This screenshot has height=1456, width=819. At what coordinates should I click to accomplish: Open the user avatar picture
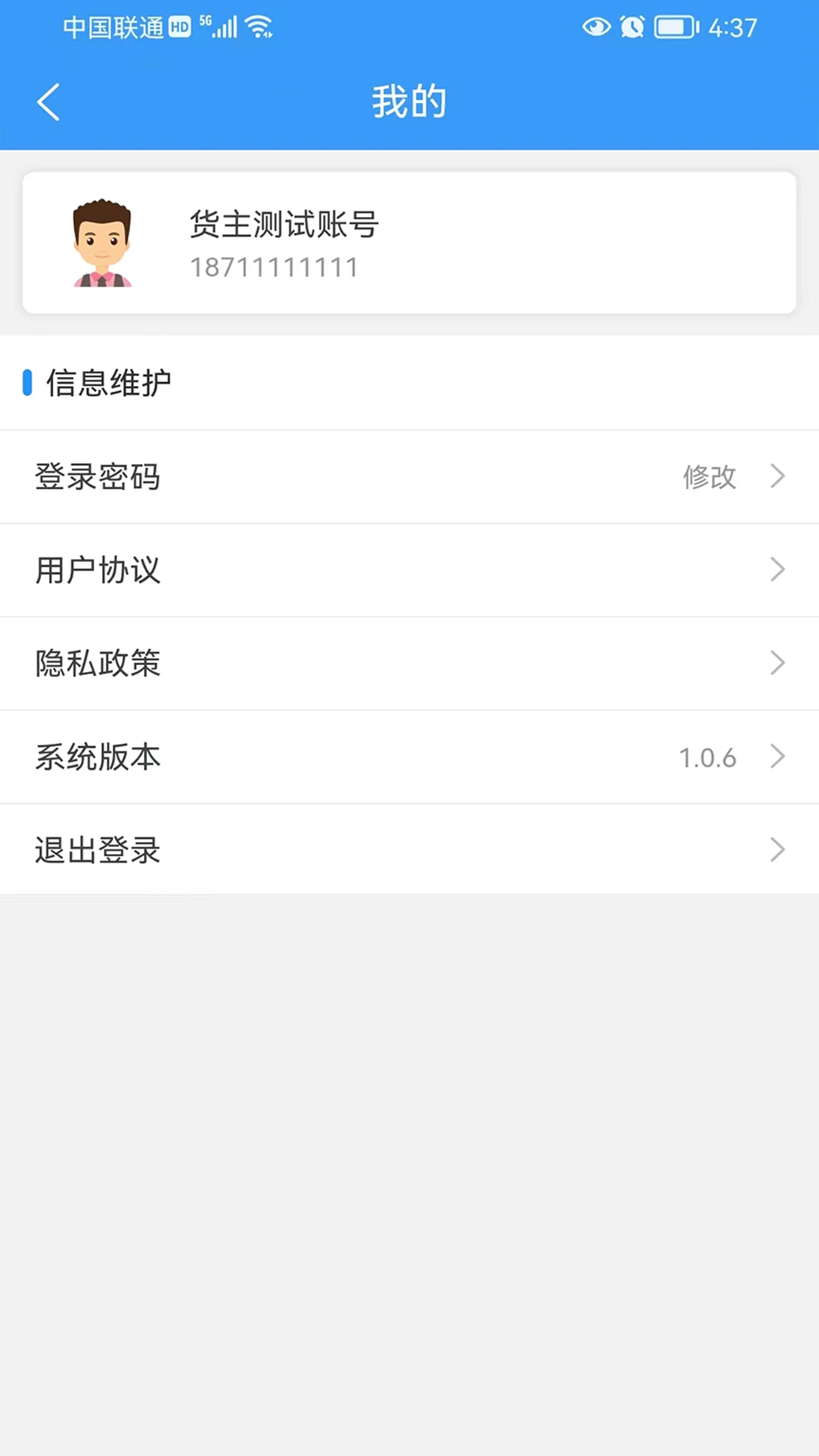click(104, 243)
